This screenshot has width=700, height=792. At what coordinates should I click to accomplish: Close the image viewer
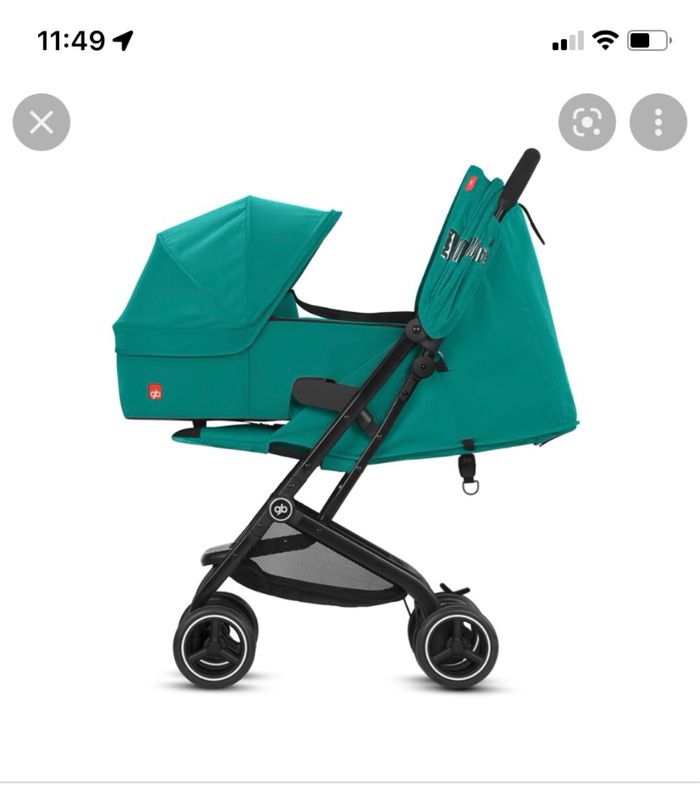(41, 122)
